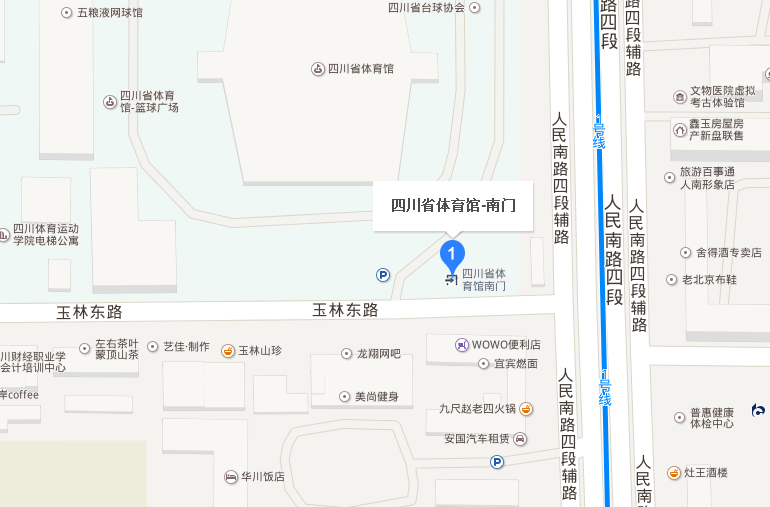The width and height of the screenshot is (770, 507).
Task: Select the WOWO便利店 map label
Action: pos(497,344)
